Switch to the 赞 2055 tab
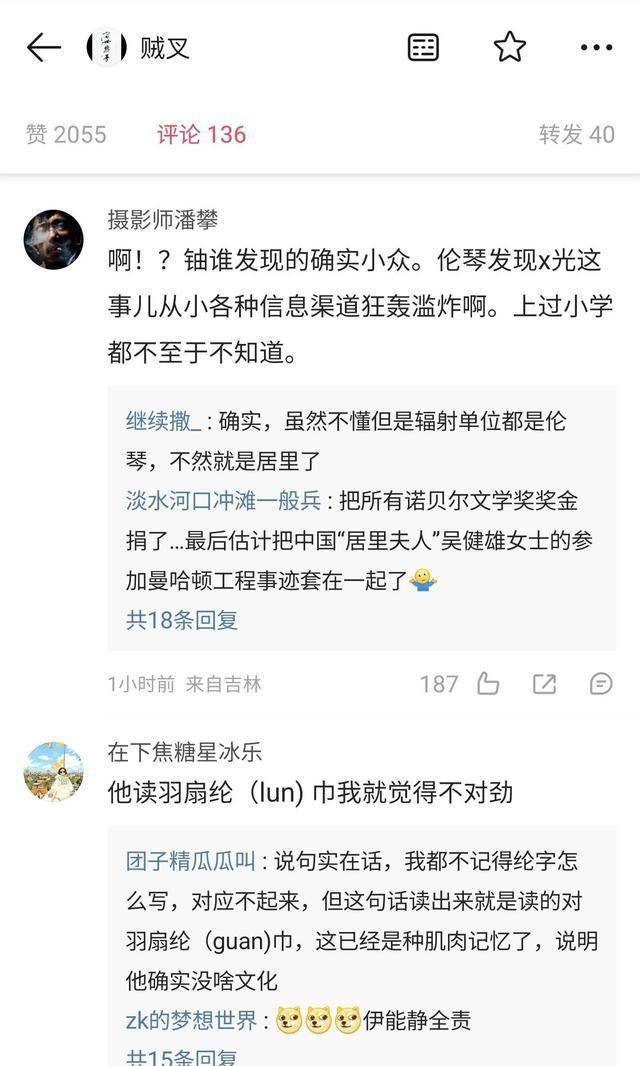Viewport: 640px width, 1066px height. click(66, 134)
